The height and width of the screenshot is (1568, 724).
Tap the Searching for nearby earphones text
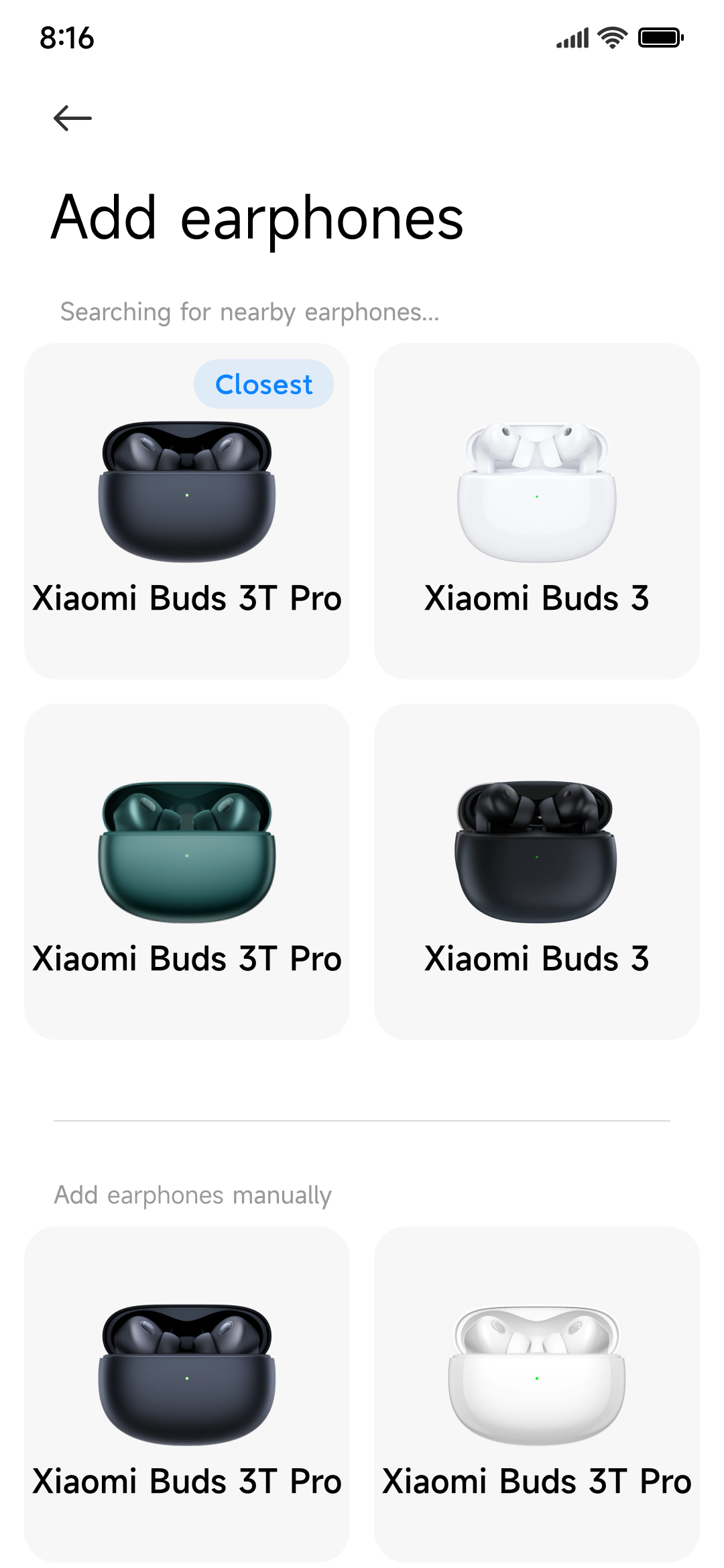pyautogui.click(x=249, y=310)
